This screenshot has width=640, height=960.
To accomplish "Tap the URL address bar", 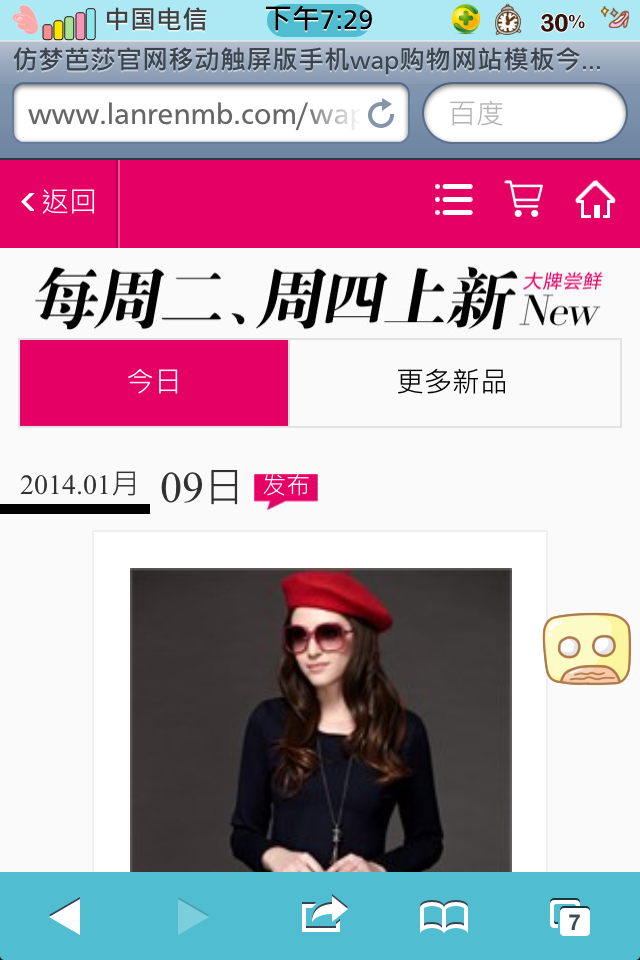I will (x=190, y=115).
